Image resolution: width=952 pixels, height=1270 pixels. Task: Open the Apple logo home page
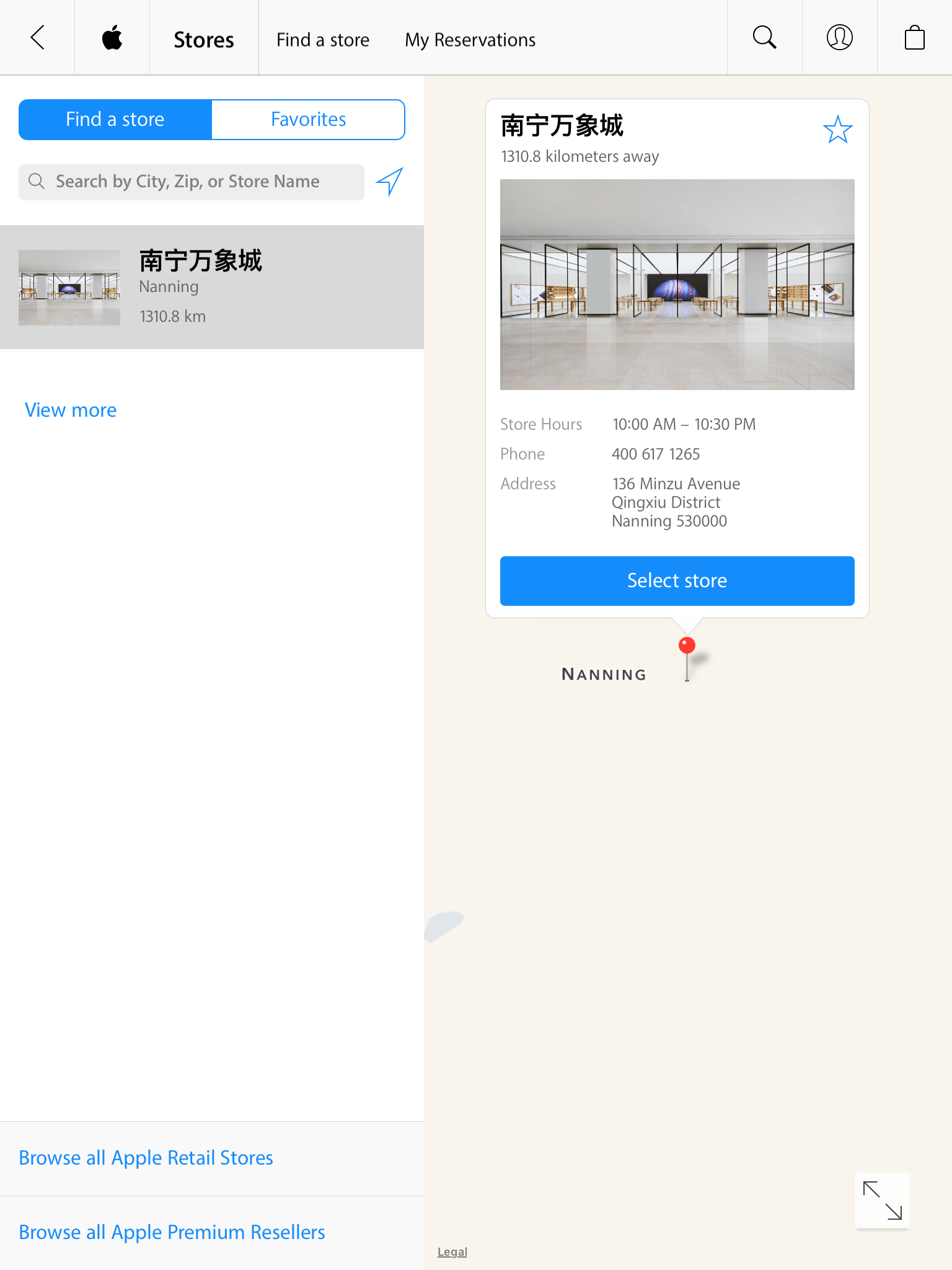click(112, 38)
